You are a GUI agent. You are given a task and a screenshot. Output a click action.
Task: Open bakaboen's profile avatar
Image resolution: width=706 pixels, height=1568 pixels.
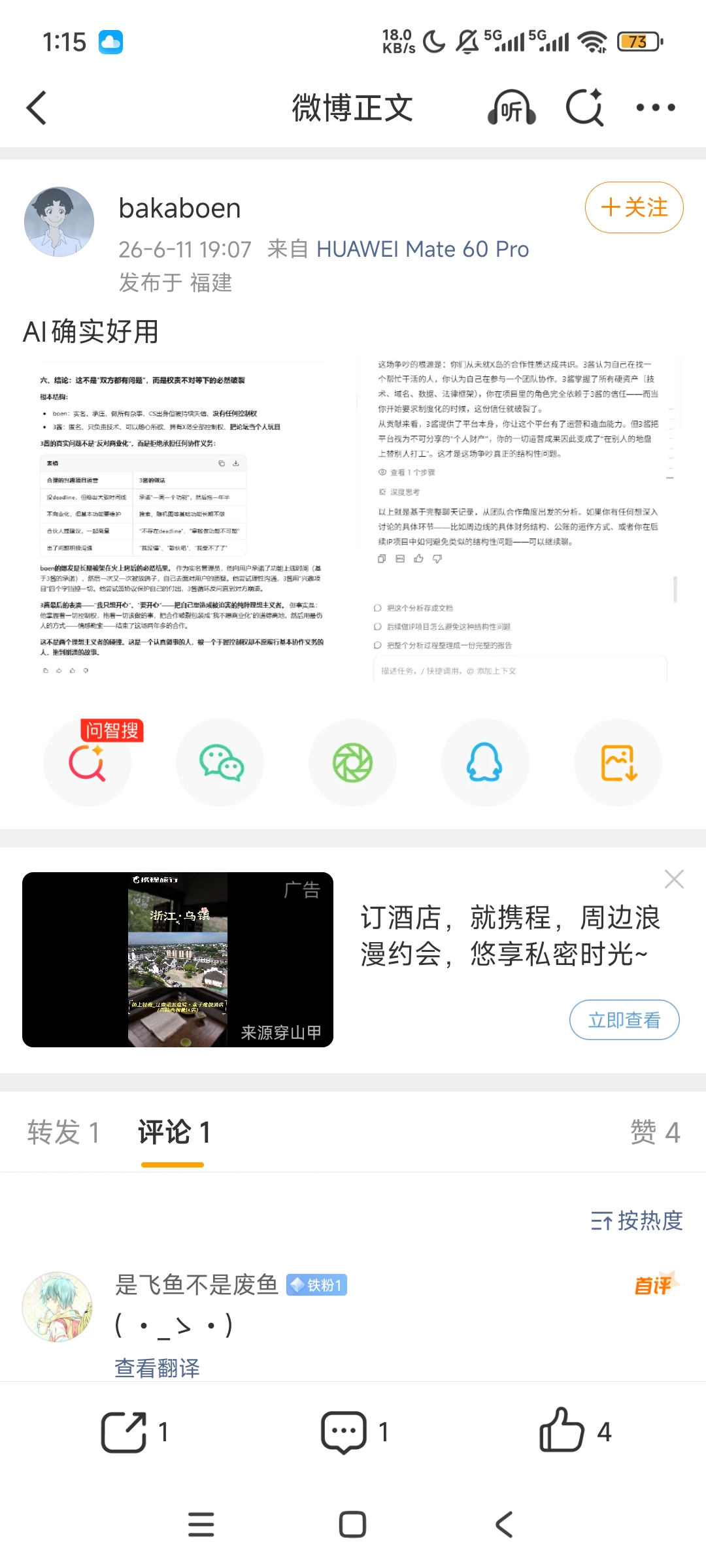[59, 222]
